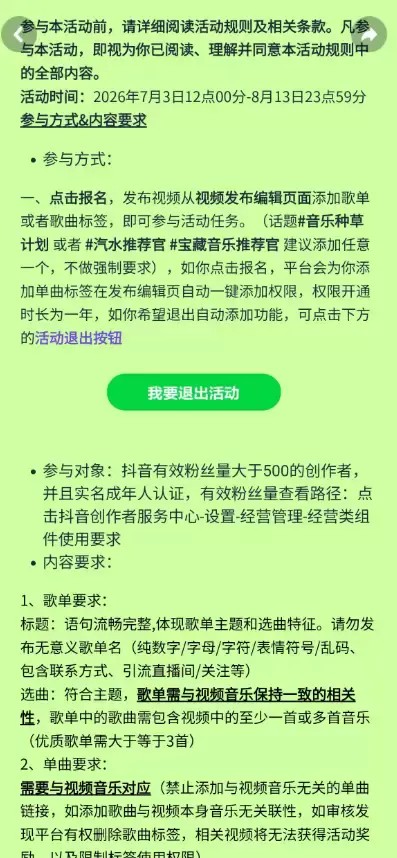Share this activity page
This screenshot has width=397, height=858.
tap(370, 34)
